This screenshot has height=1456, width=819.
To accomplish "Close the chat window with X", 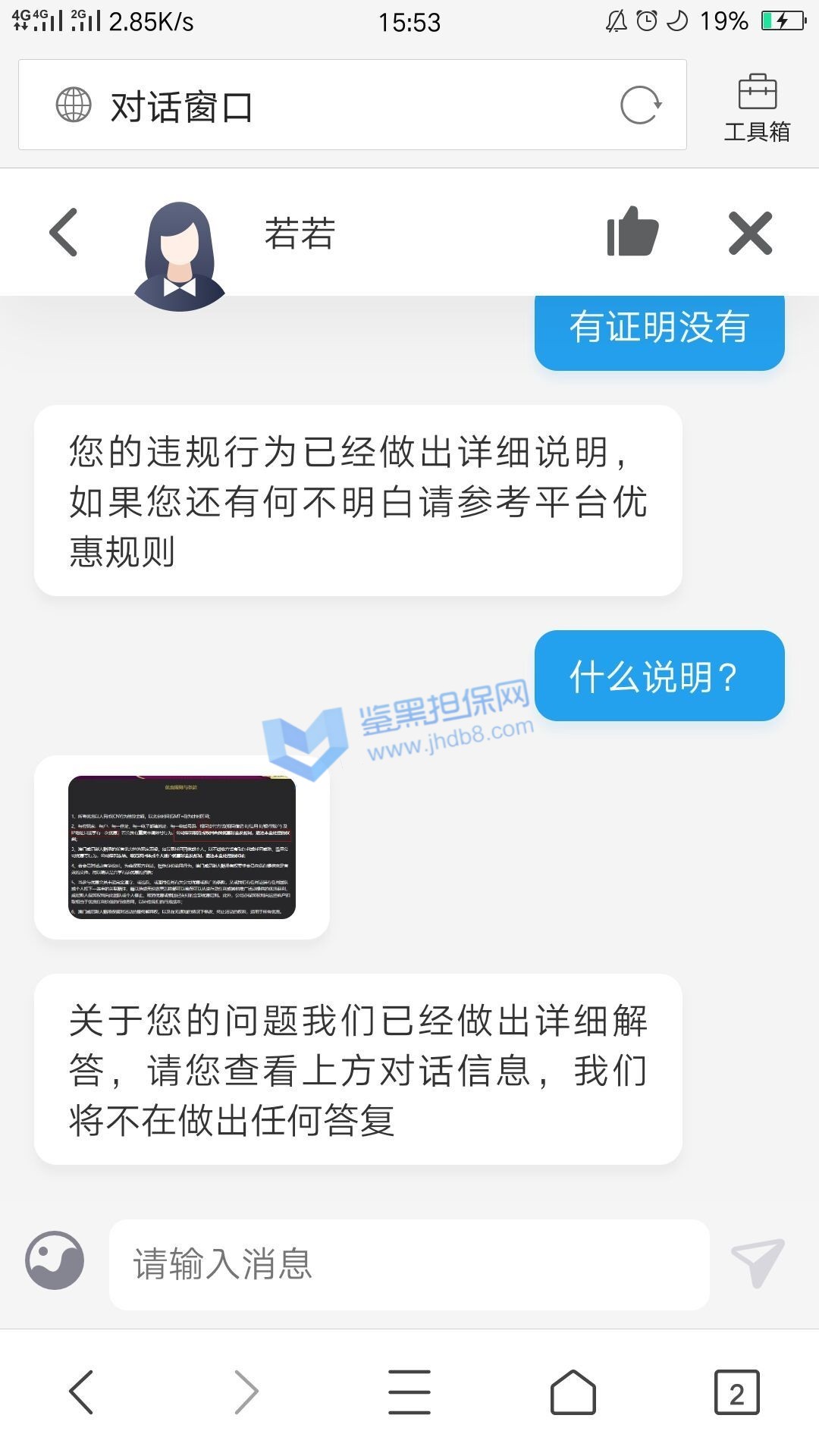I will click(750, 233).
